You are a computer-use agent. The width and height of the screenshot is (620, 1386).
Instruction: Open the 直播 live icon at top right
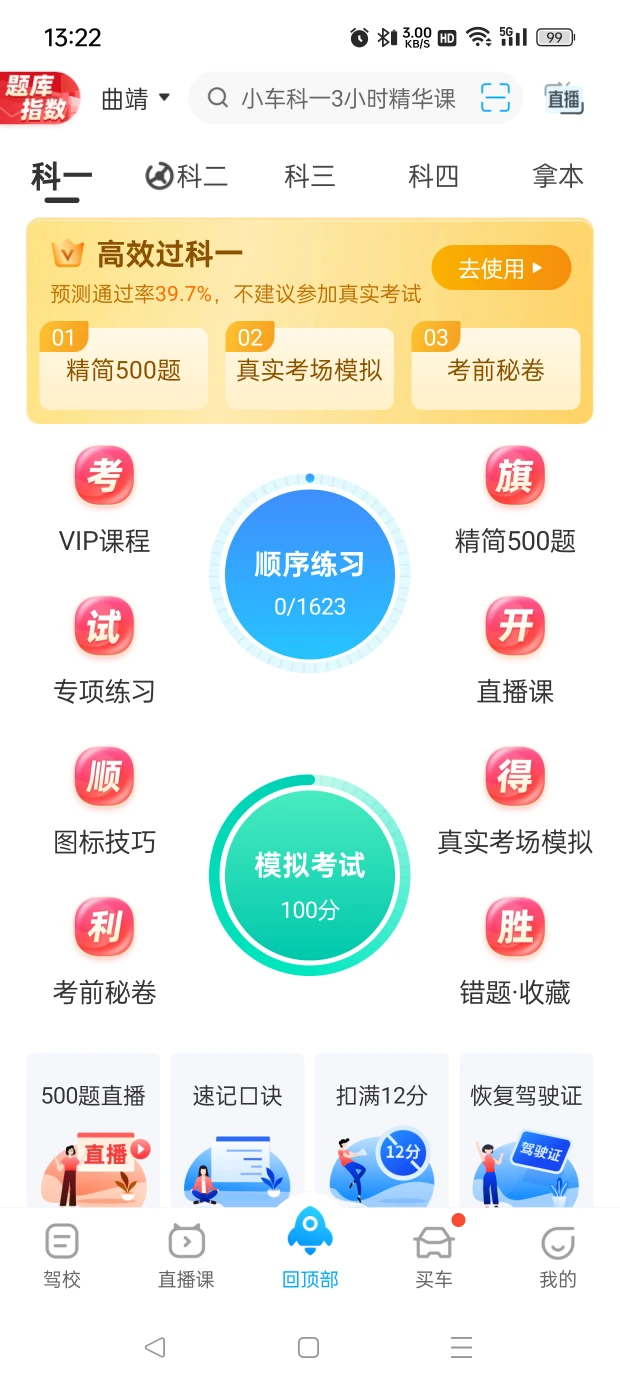click(x=564, y=98)
